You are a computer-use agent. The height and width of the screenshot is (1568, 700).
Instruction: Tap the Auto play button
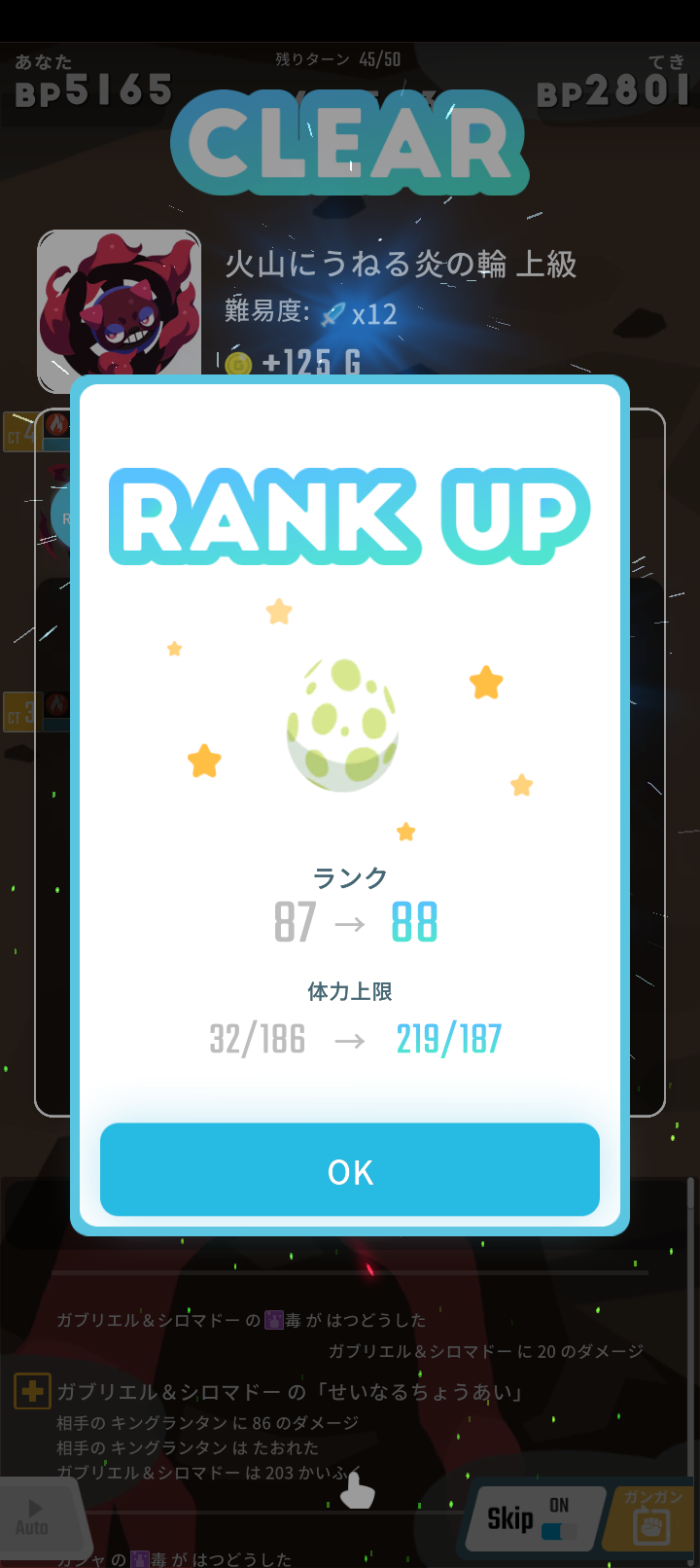click(34, 1517)
